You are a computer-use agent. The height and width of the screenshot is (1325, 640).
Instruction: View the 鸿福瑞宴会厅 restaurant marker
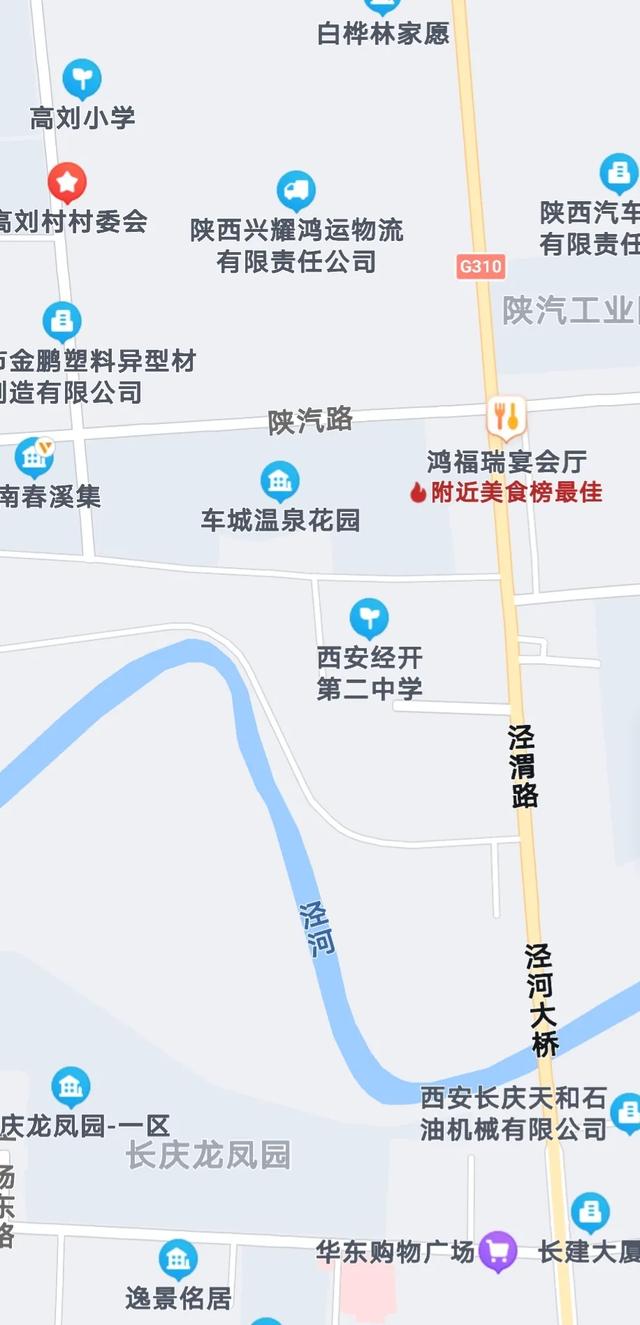(x=506, y=418)
